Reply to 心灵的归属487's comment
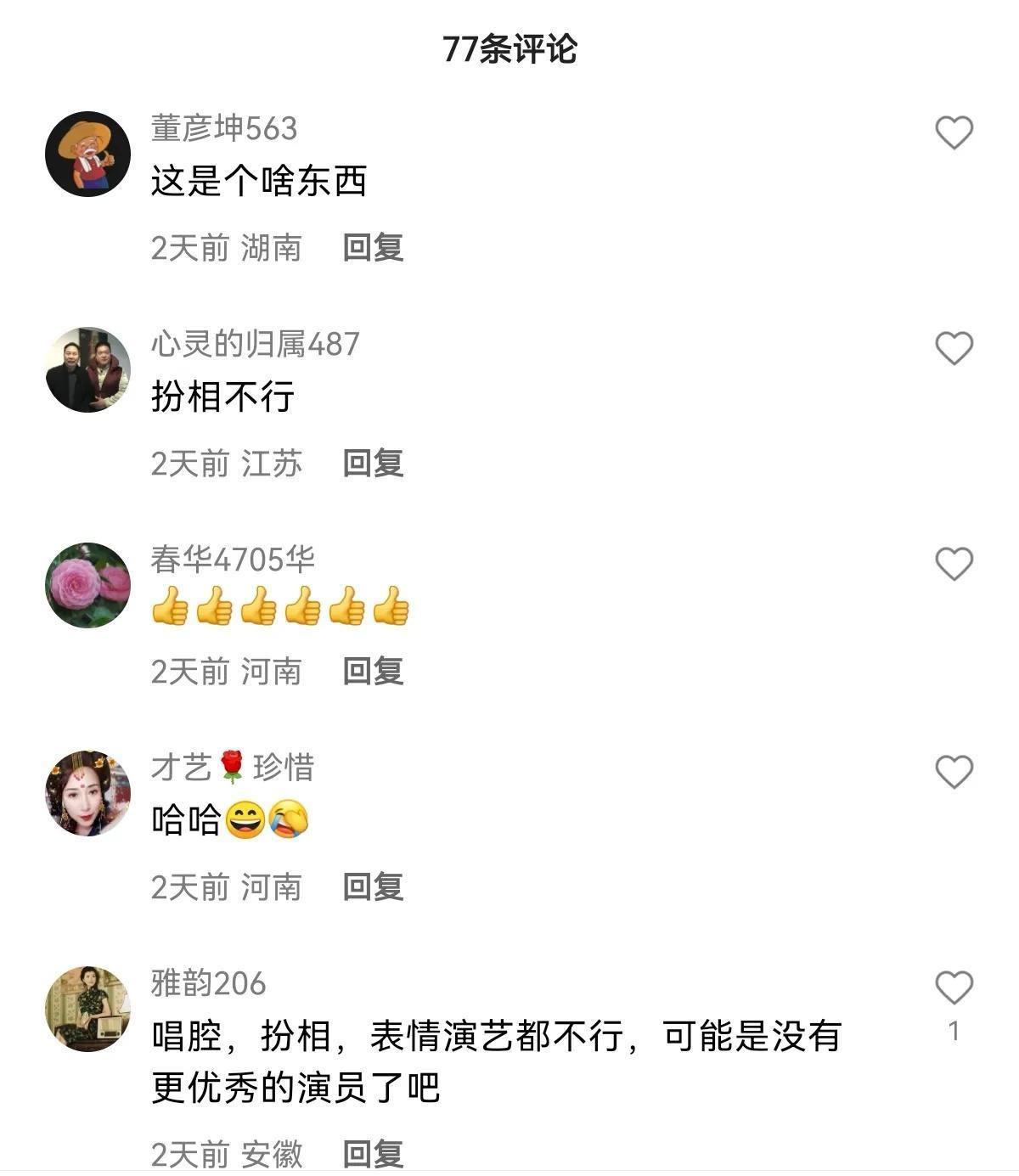 [373, 464]
